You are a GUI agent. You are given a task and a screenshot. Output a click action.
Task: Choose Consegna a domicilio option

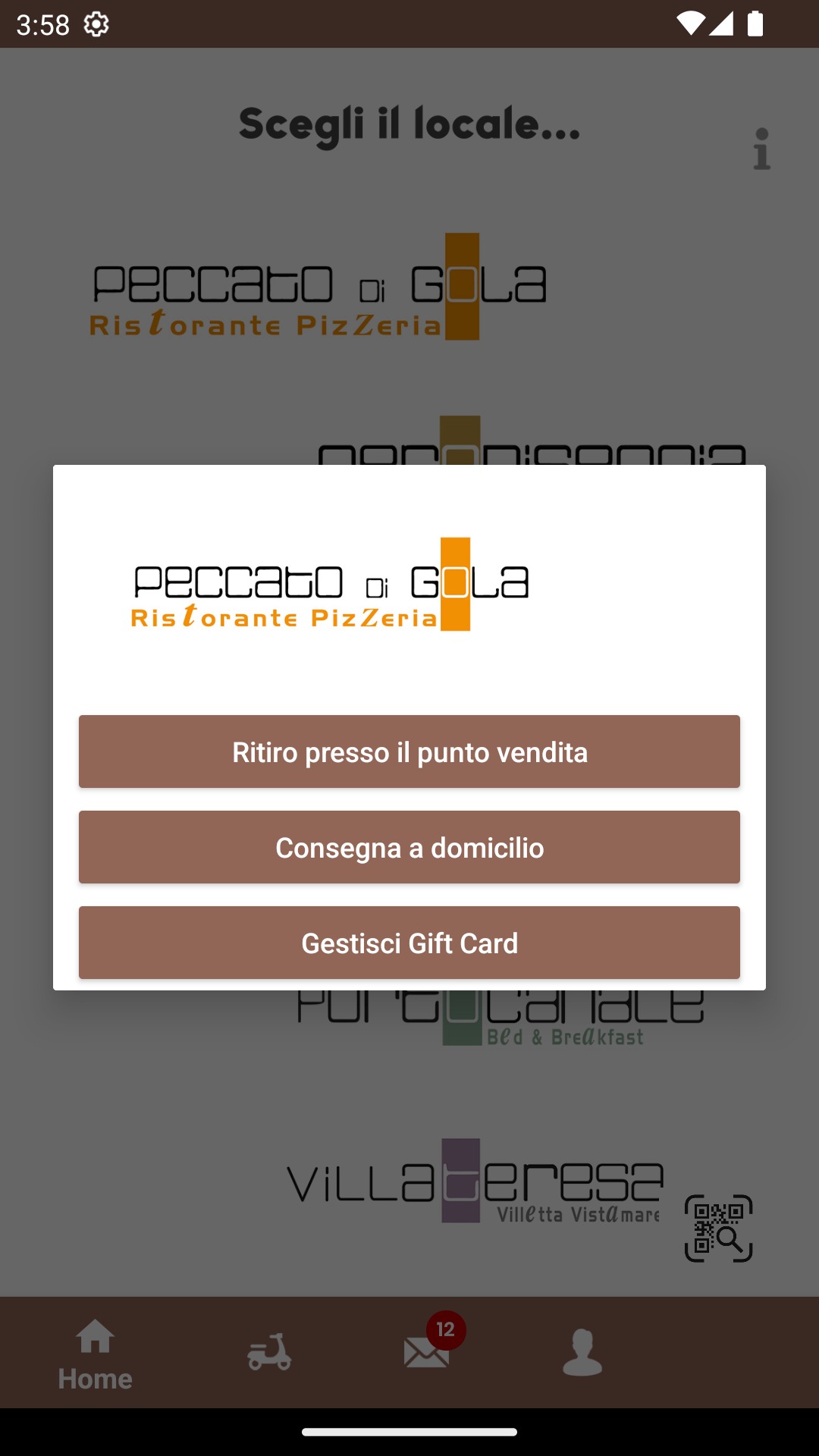(409, 847)
